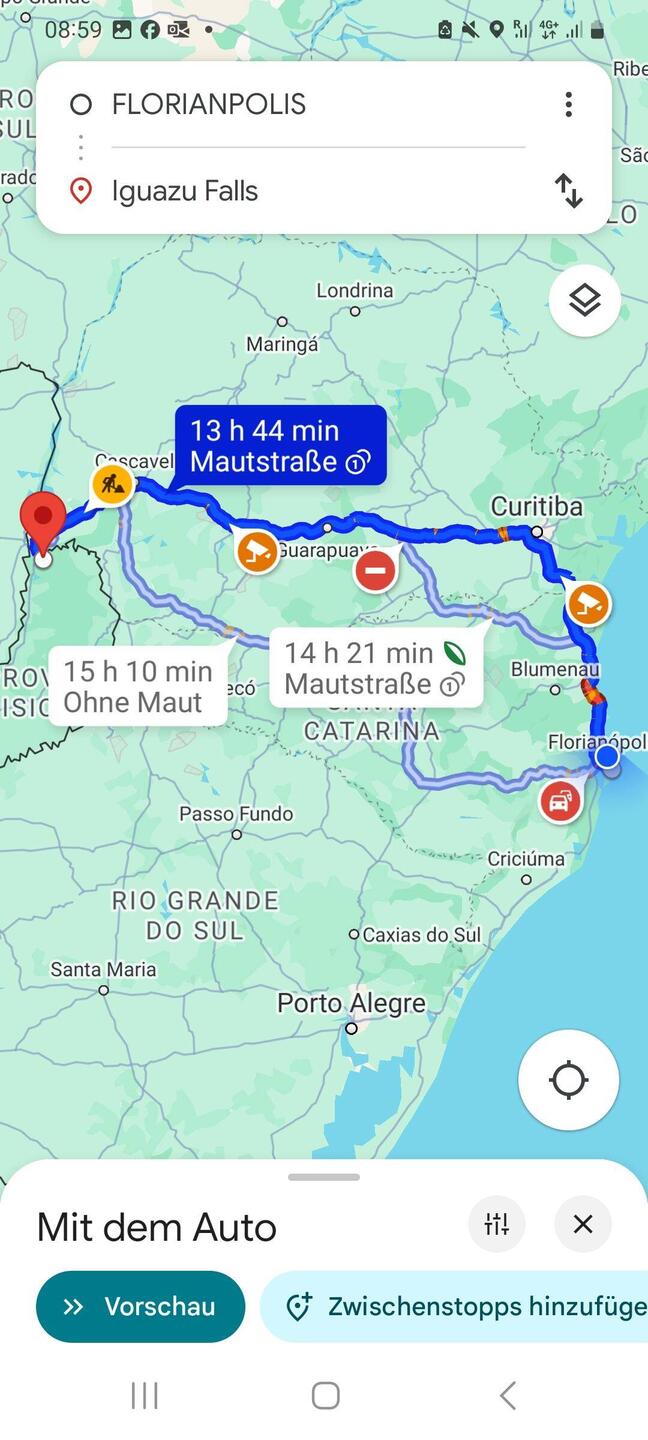This screenshot has height=1440, width=648.
Task: Open the overflow menu with three dots
Action: 568,104
